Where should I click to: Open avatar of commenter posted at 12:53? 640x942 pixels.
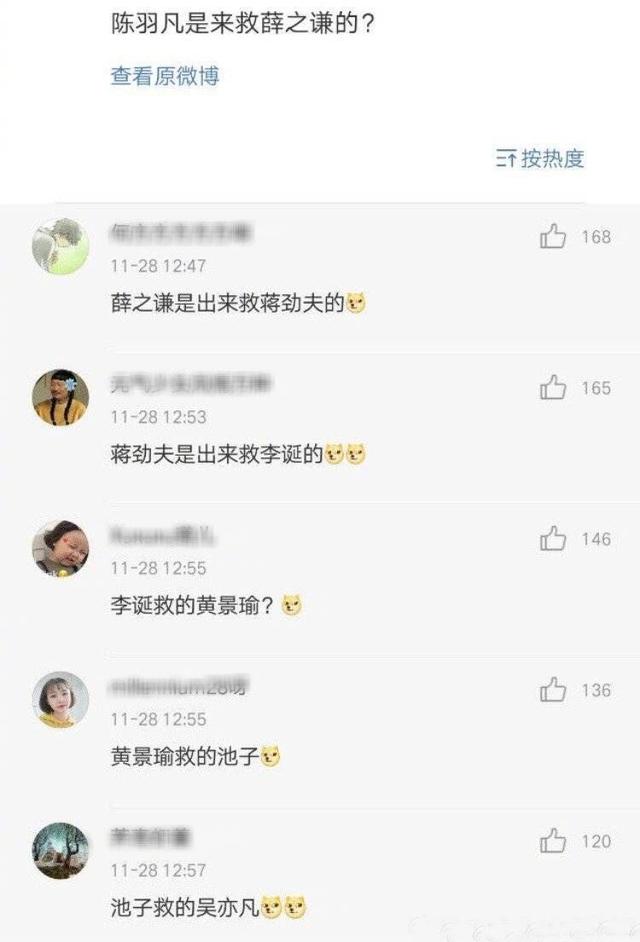pos(60,397)
